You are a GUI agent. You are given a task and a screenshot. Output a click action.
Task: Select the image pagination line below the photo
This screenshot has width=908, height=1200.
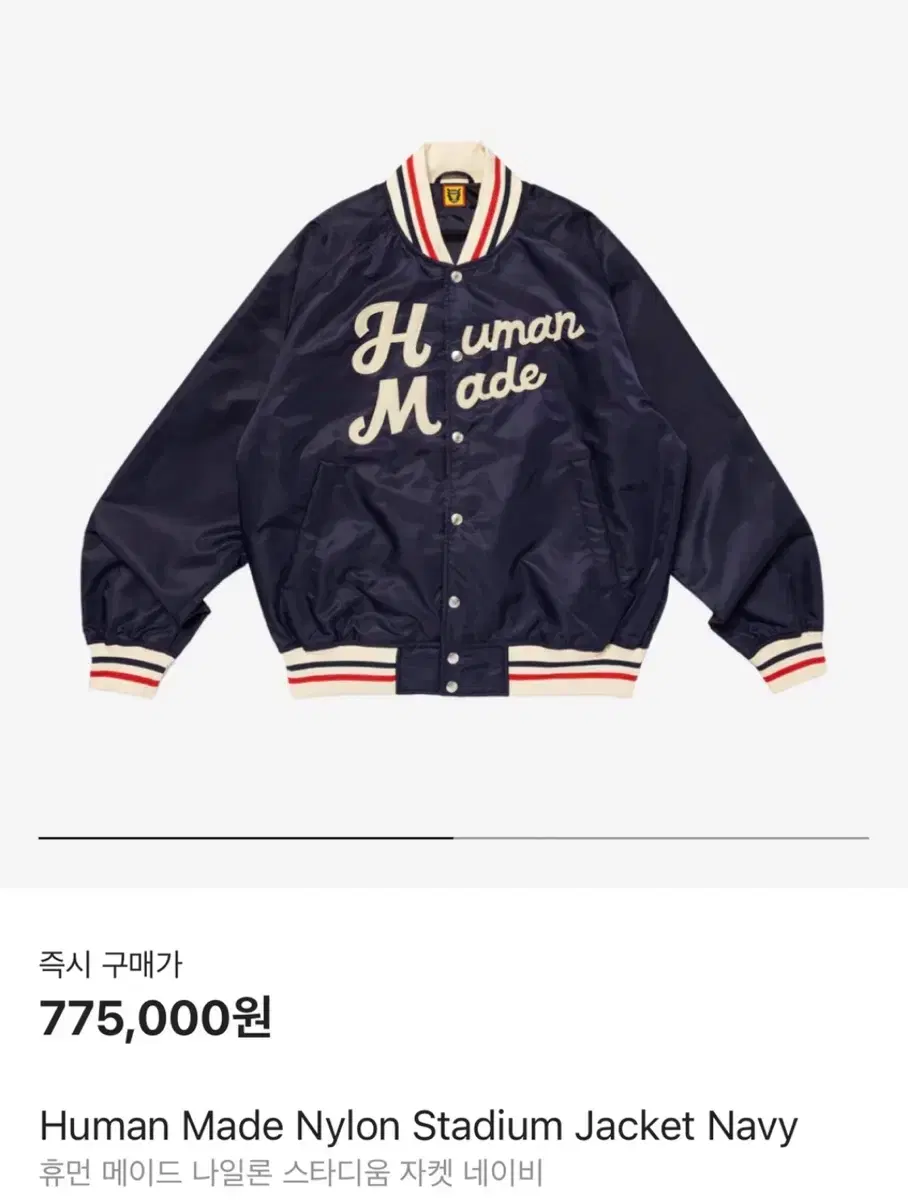tap(454, 838)
